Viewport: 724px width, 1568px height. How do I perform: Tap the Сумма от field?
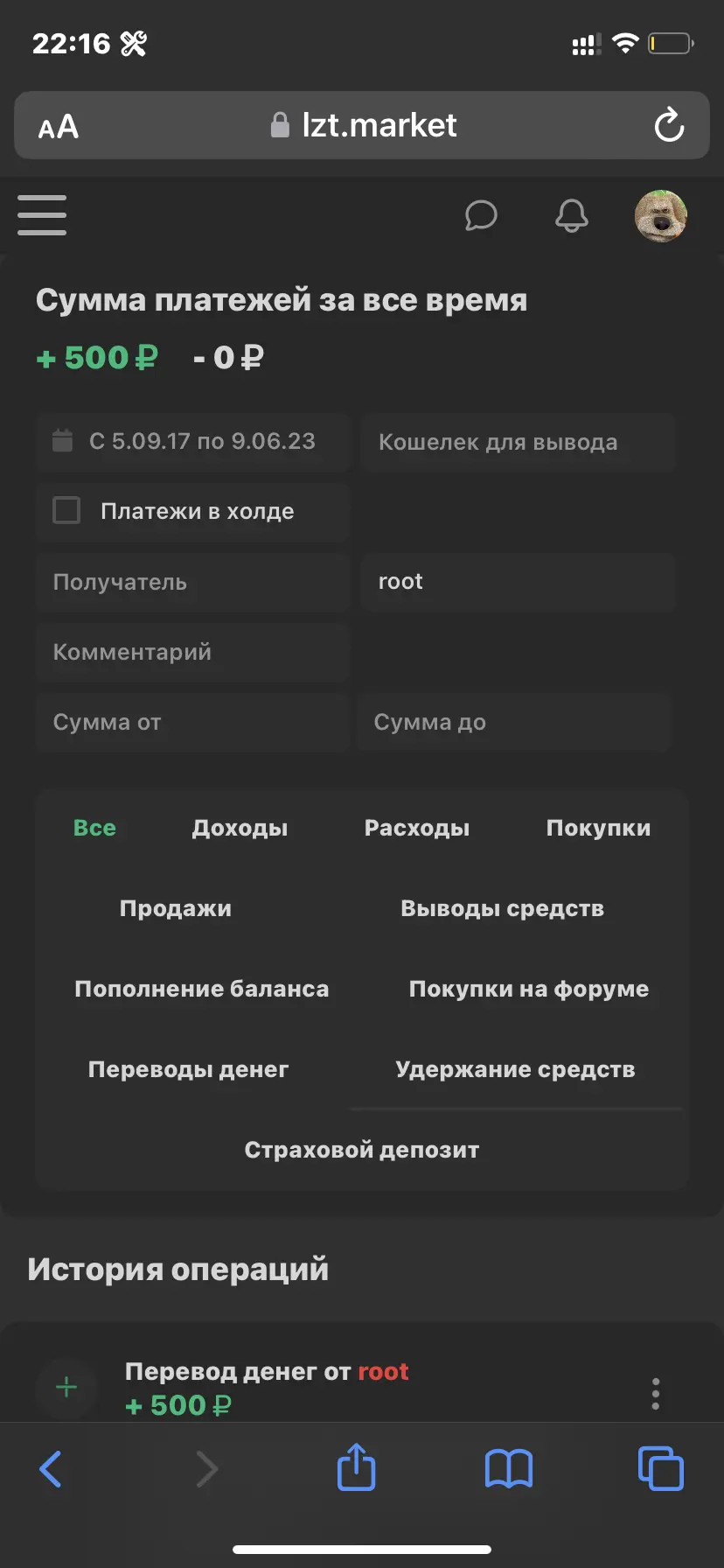[192, 722]
